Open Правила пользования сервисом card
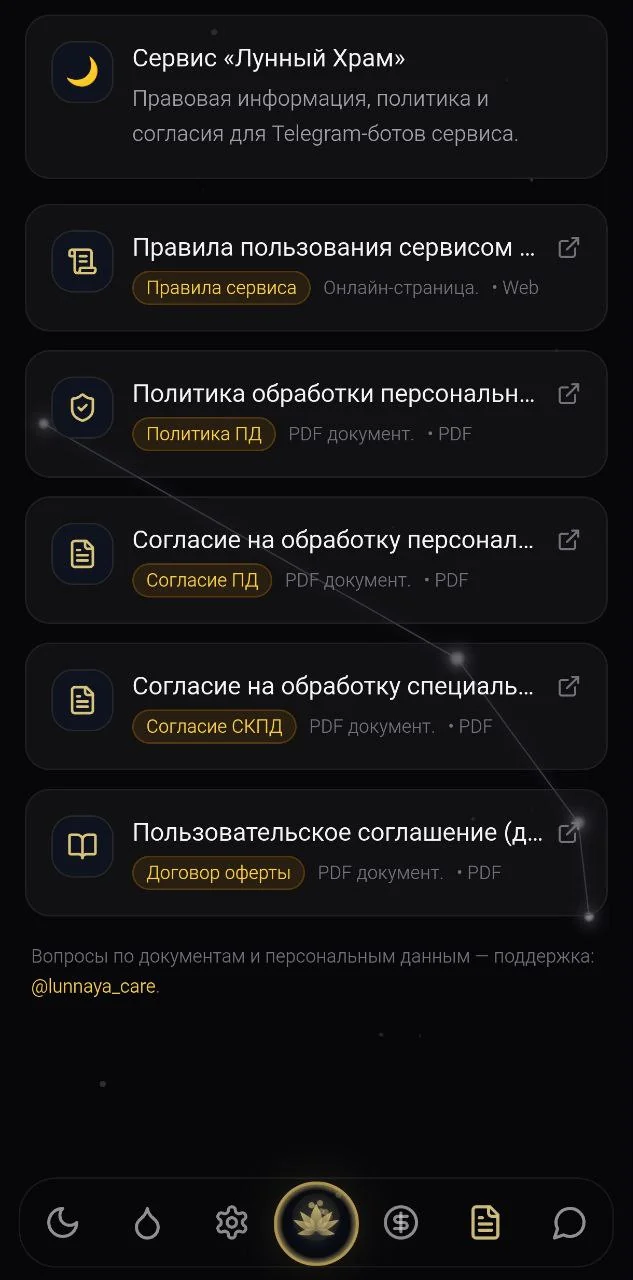 point(316,267)
